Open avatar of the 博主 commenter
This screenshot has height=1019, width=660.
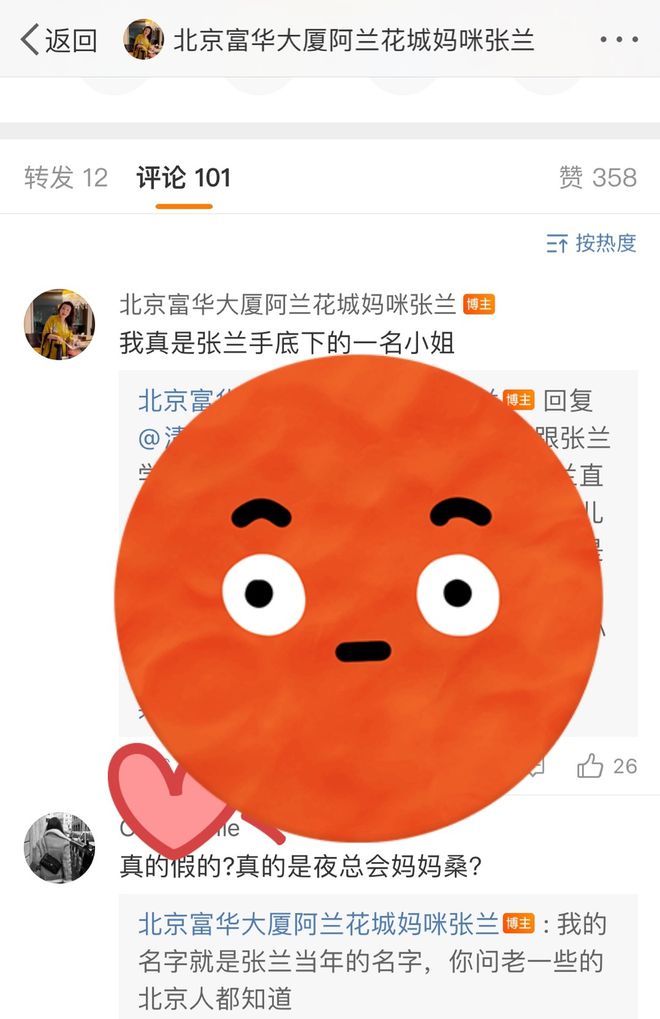pyautogui.click(x=59, y=325)
